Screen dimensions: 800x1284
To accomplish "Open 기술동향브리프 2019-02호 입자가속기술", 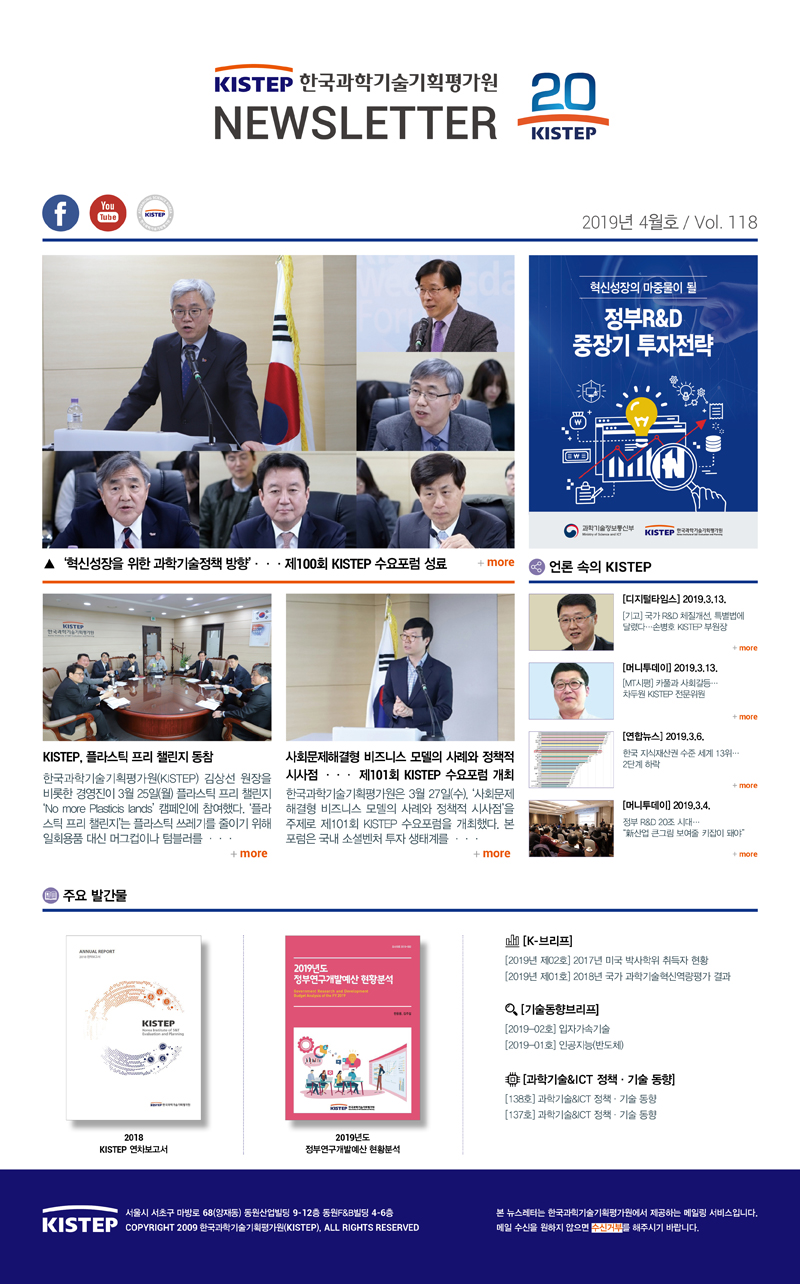I will [557, 1028].
